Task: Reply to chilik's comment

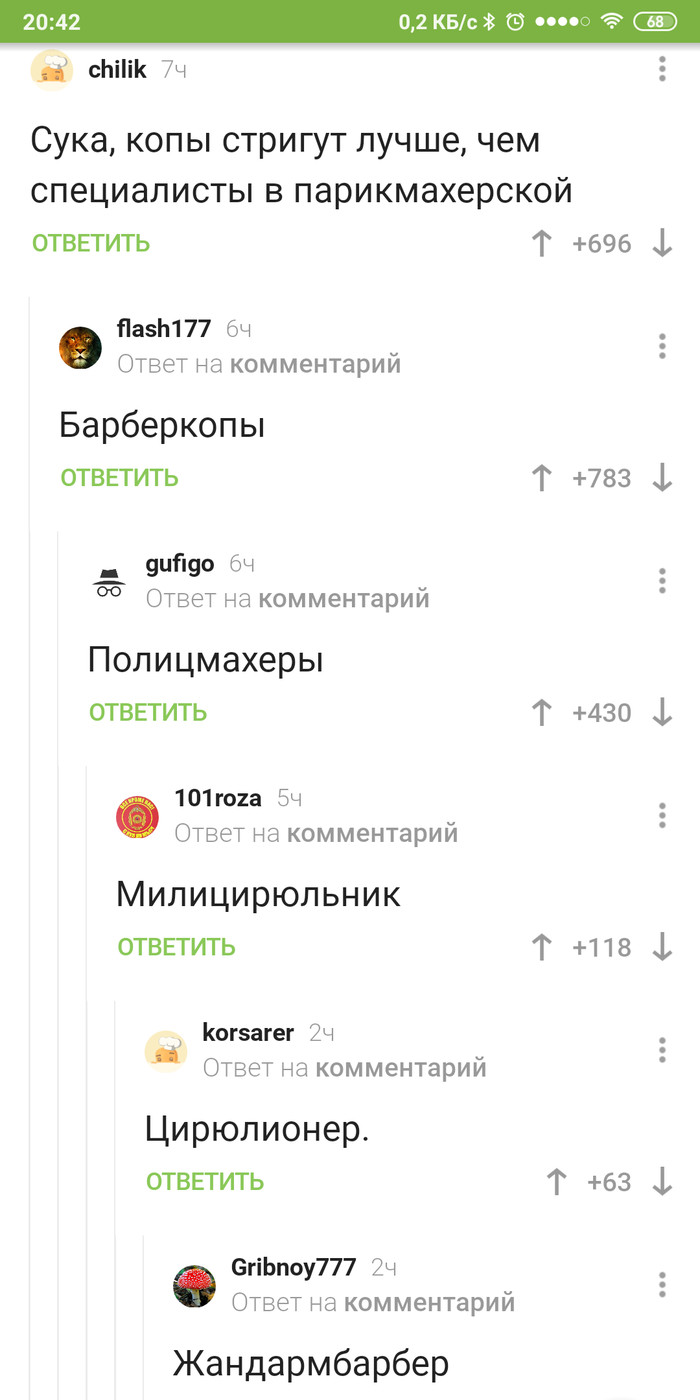Action: coord(91,243)
